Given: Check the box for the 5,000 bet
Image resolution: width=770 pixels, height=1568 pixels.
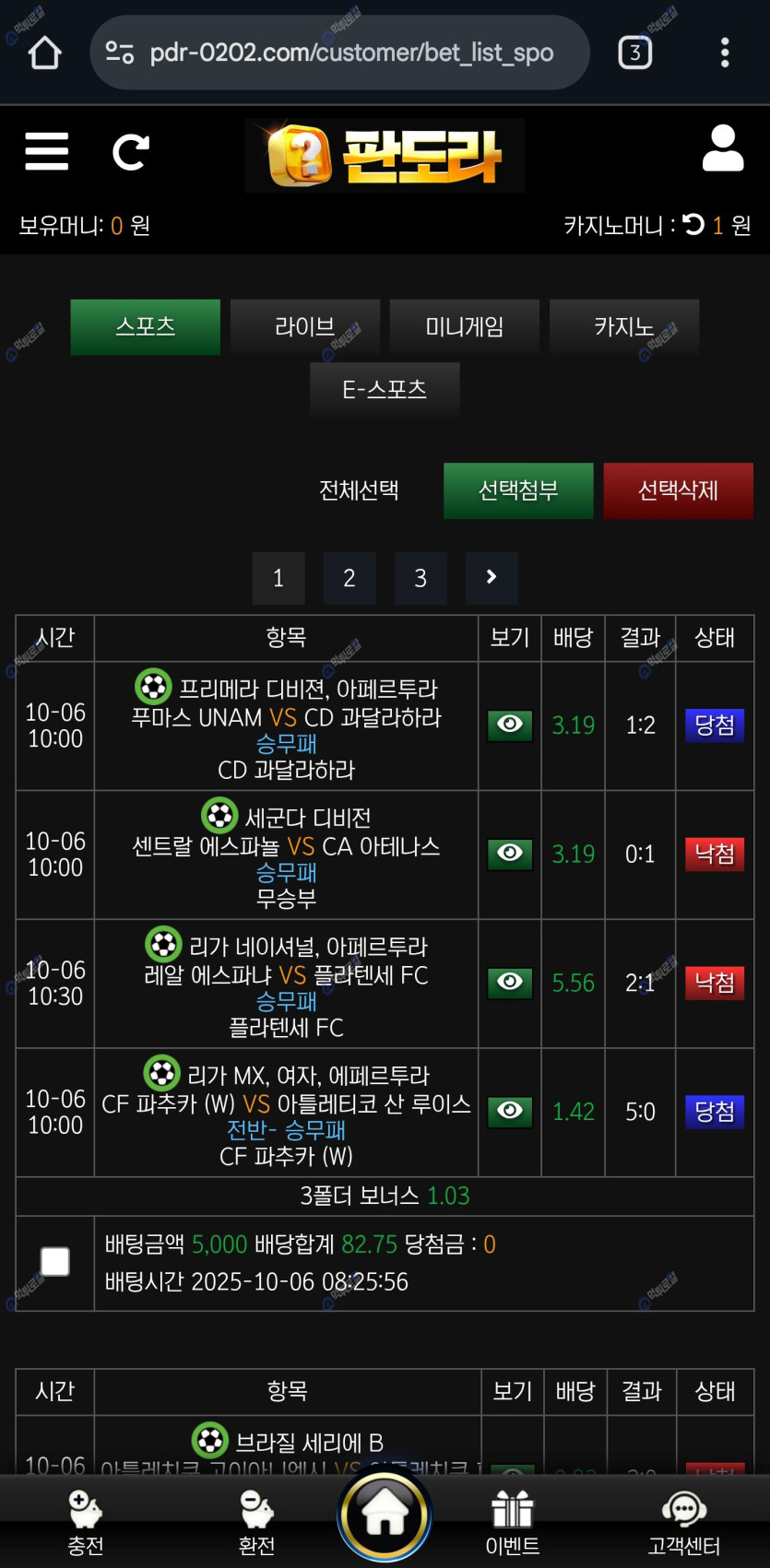Looking at the screenshot, I should click(x=55, y=1262).
